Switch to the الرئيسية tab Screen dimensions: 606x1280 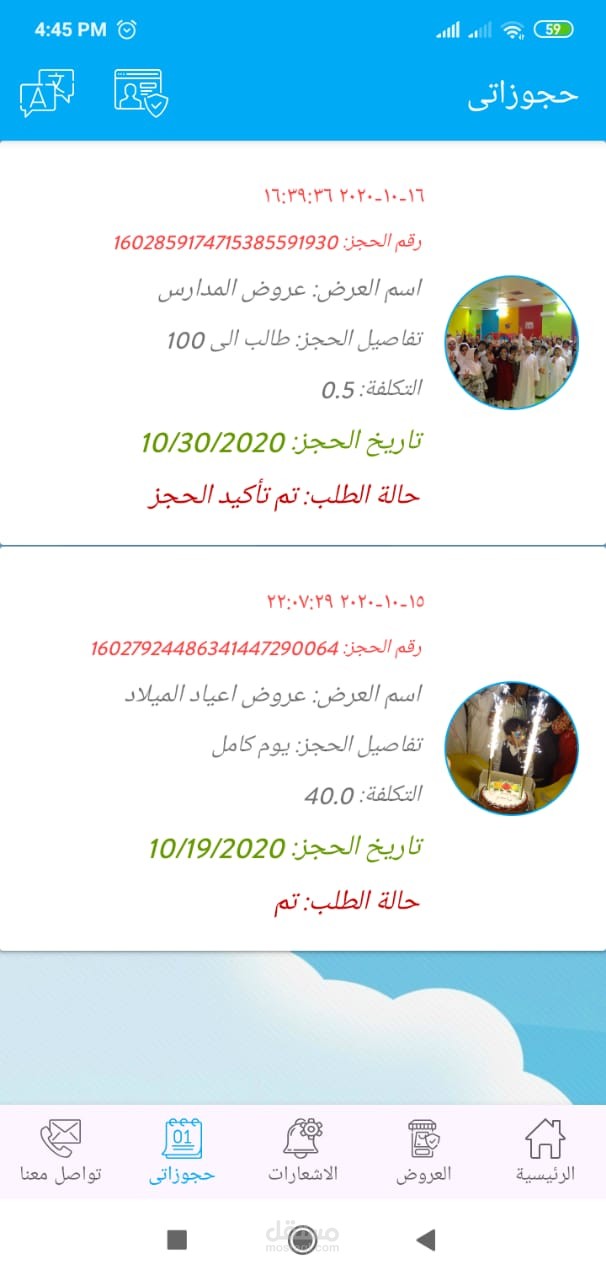click(x=545, y=1151)
